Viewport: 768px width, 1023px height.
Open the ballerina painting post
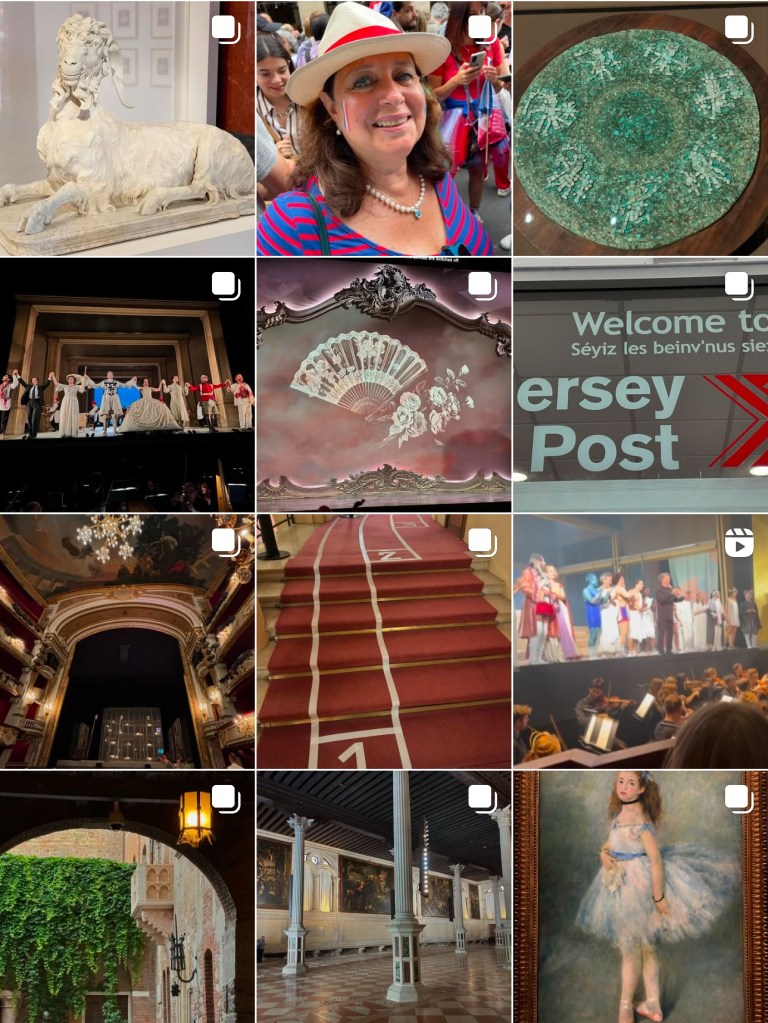coord(640,897)
